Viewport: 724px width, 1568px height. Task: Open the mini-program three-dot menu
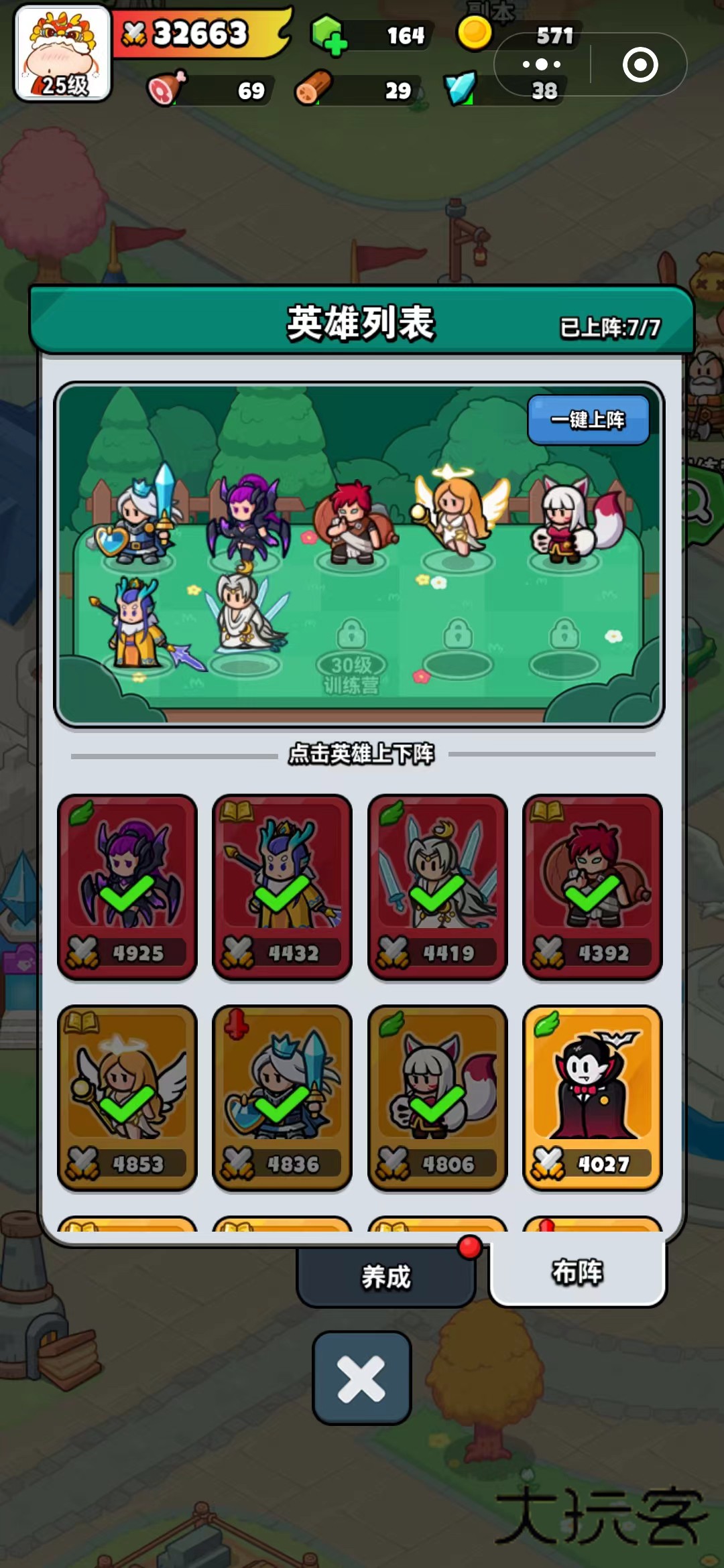542,64
